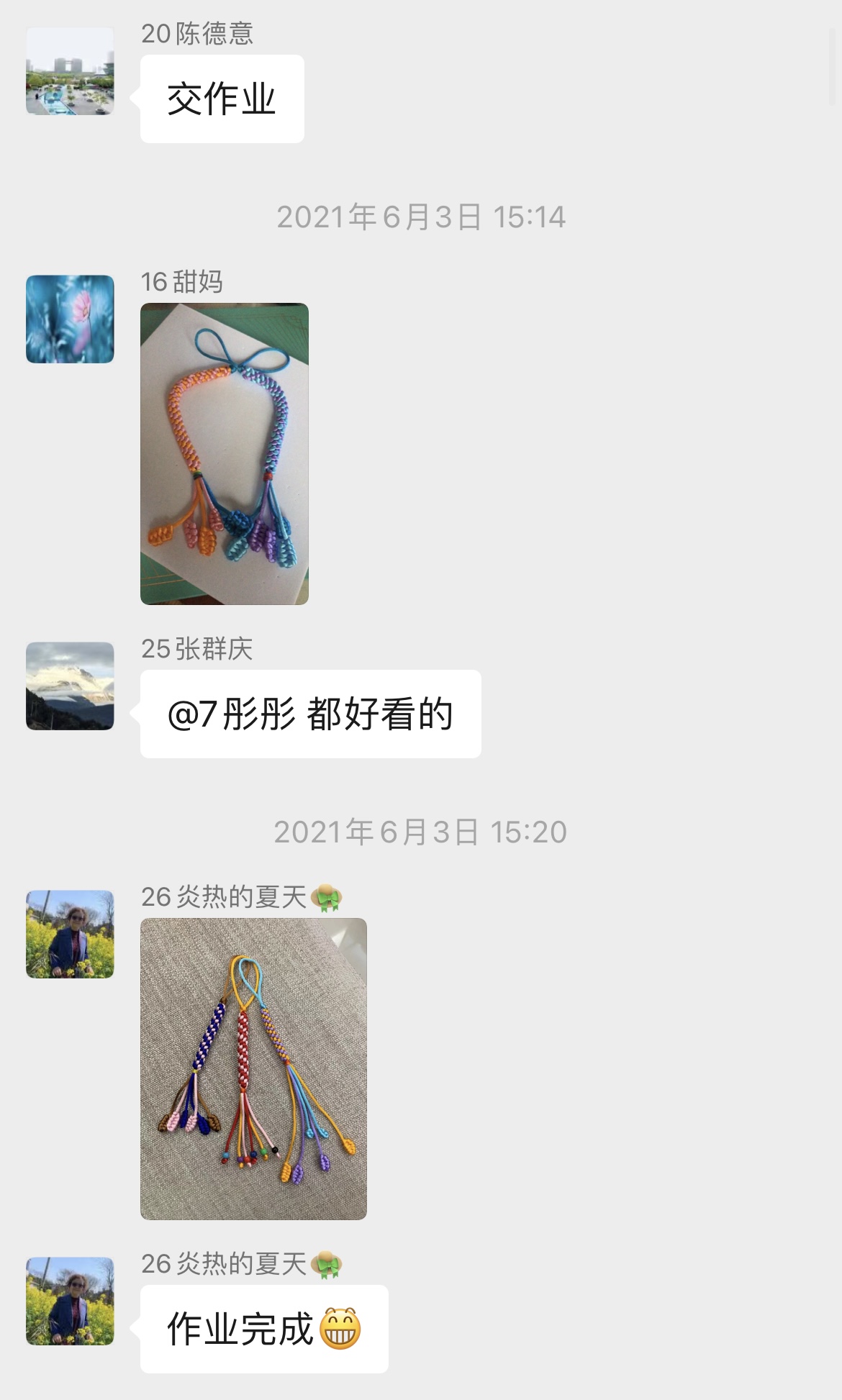Open 炎热的夏天's avatar beside the photo

click(70, 934)
